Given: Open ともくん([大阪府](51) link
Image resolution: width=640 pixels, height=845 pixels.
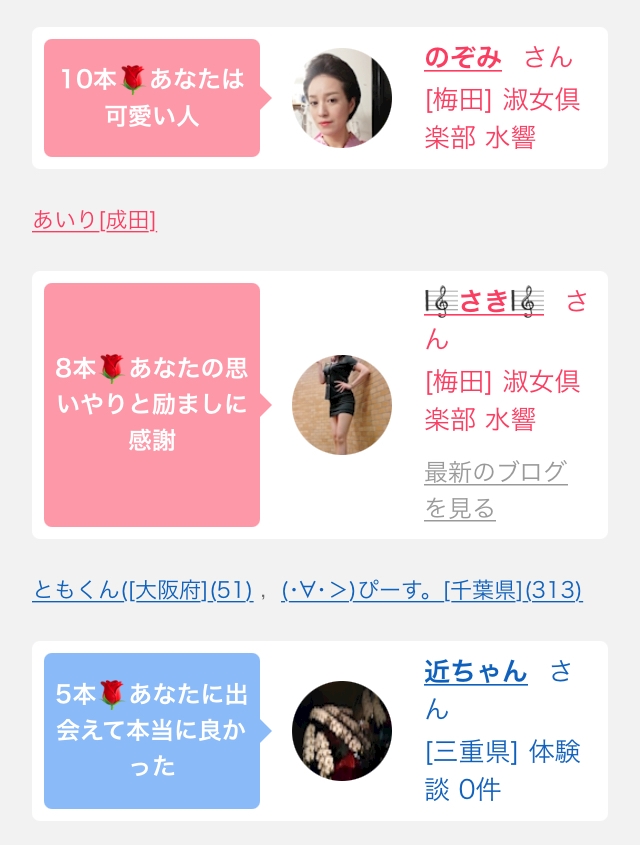Looking at the screenshot, I should pos(142,590).
